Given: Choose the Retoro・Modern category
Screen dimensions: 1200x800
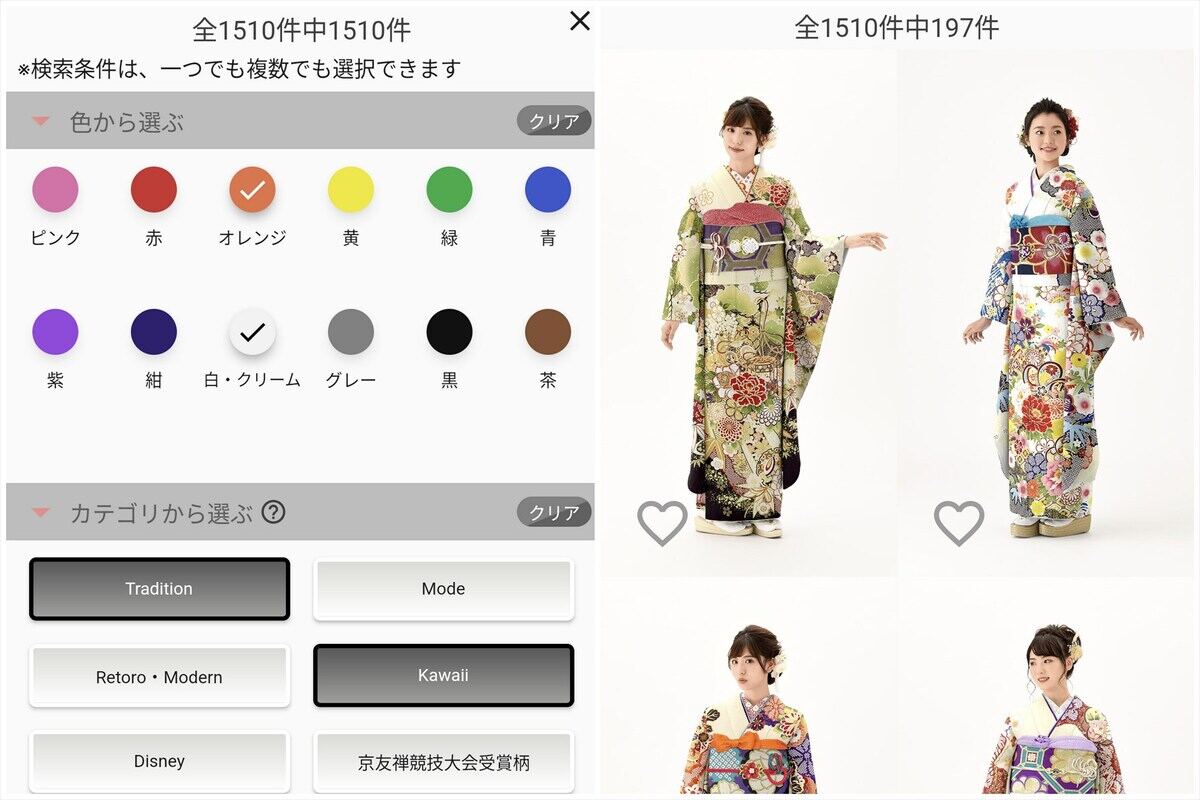Looking at the screenshot, I should pyautogui.click(x=159, y=677).
